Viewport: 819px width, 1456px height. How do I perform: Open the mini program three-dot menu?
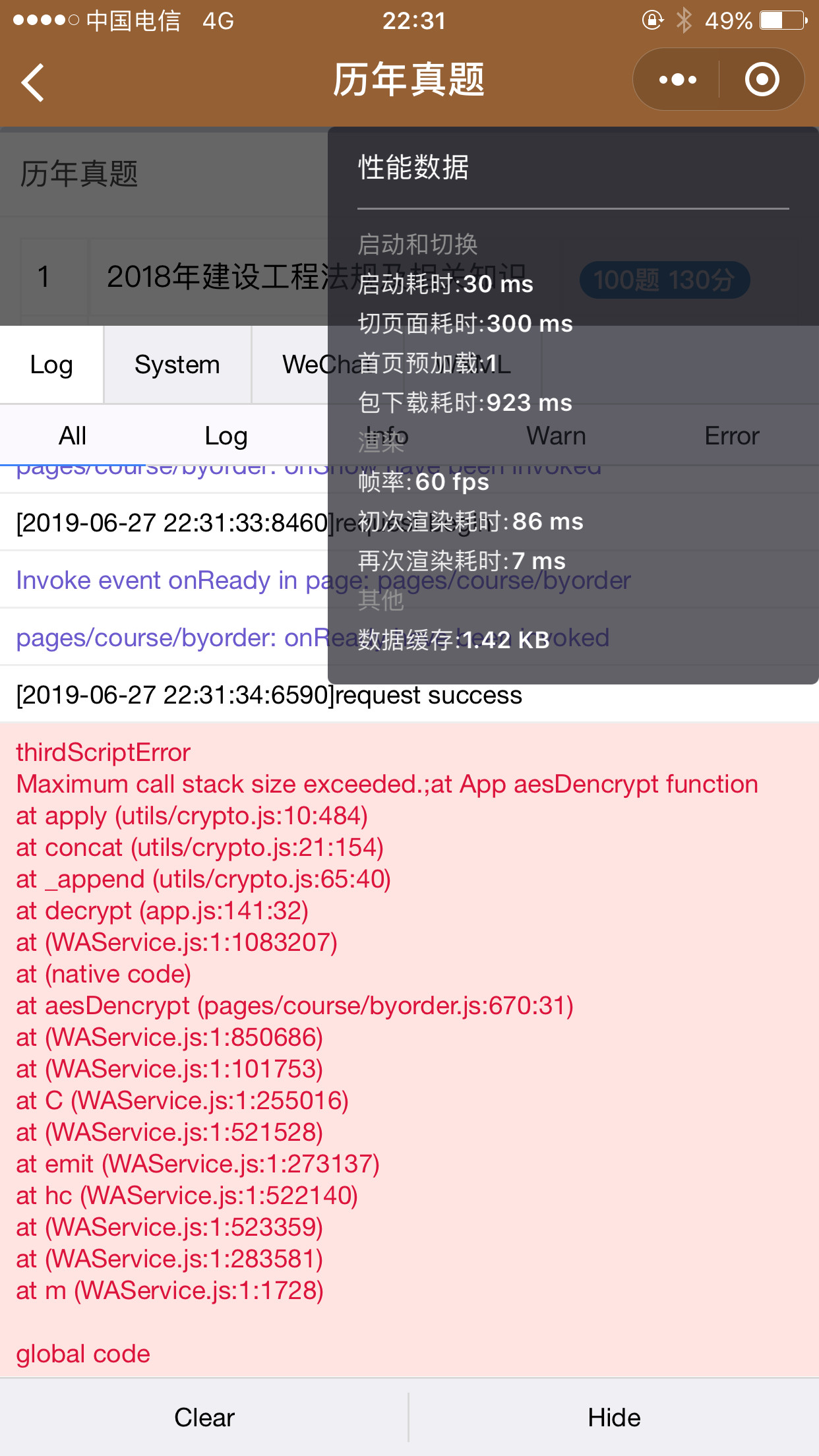(677, 80)
